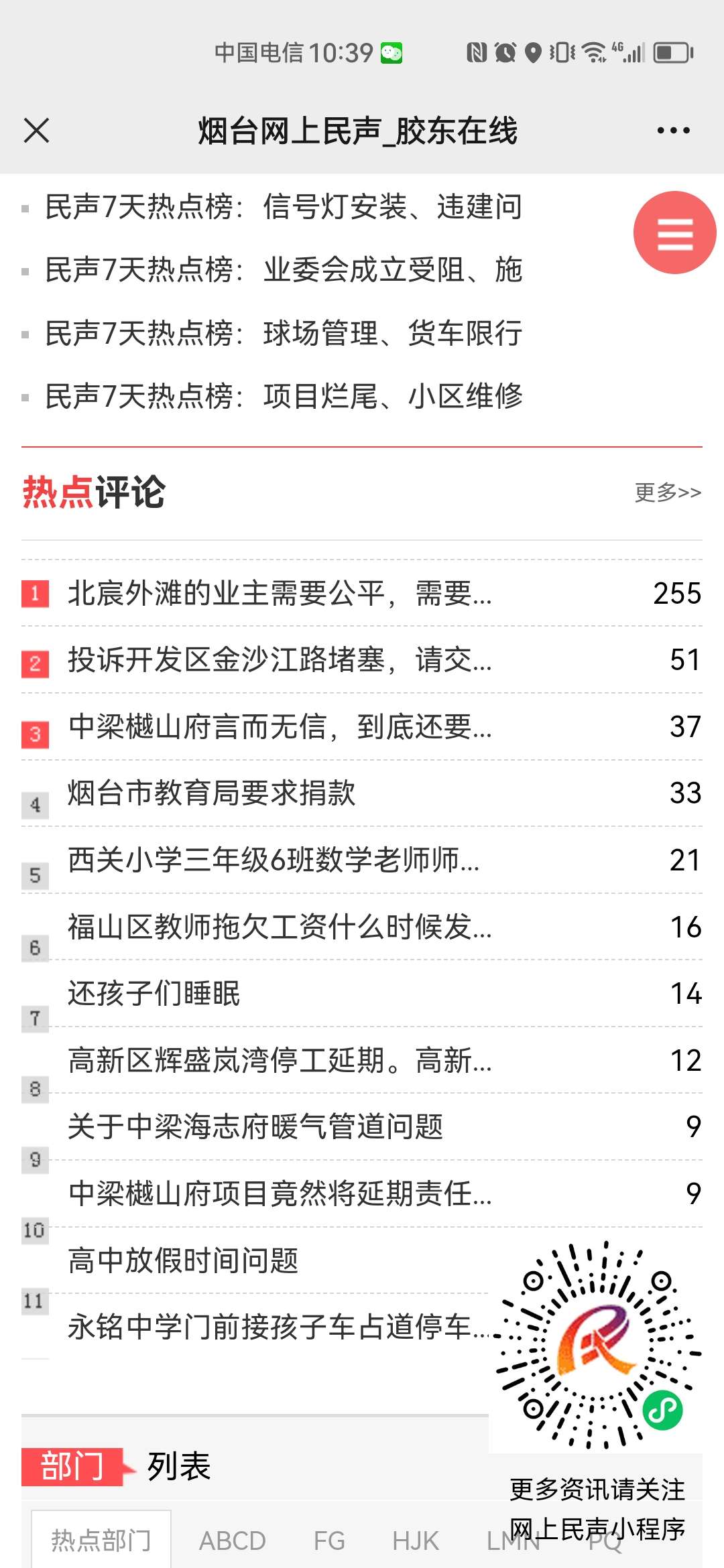
Task: Open the post 高新区辉盛岚湾停工延期
Action: click(x=280, y=1061)
